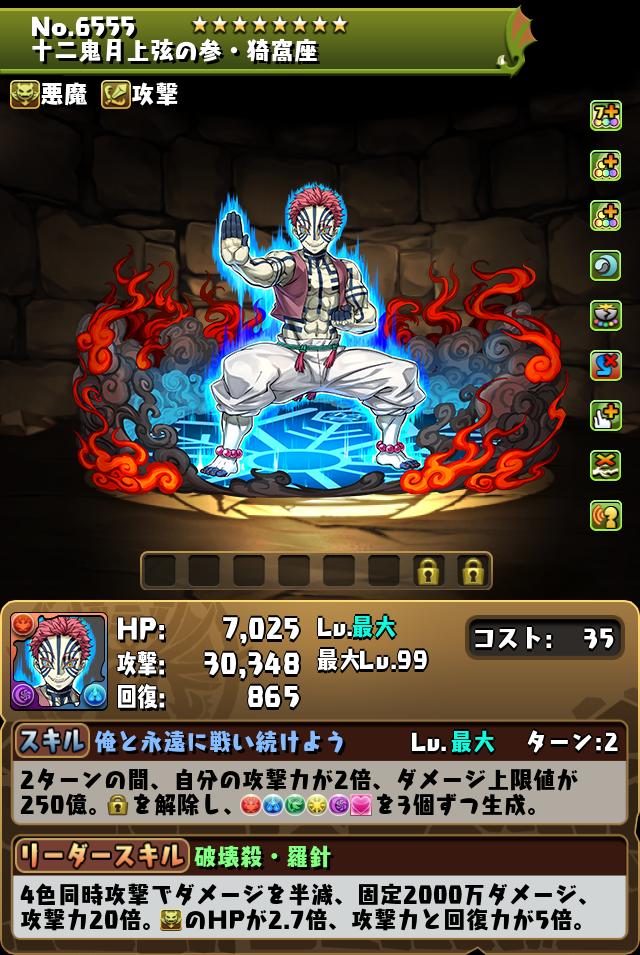Tap the monster portrait thumbnail
Image resolution: width=640 pixels, height=955 pixels.
coord(59,661)
